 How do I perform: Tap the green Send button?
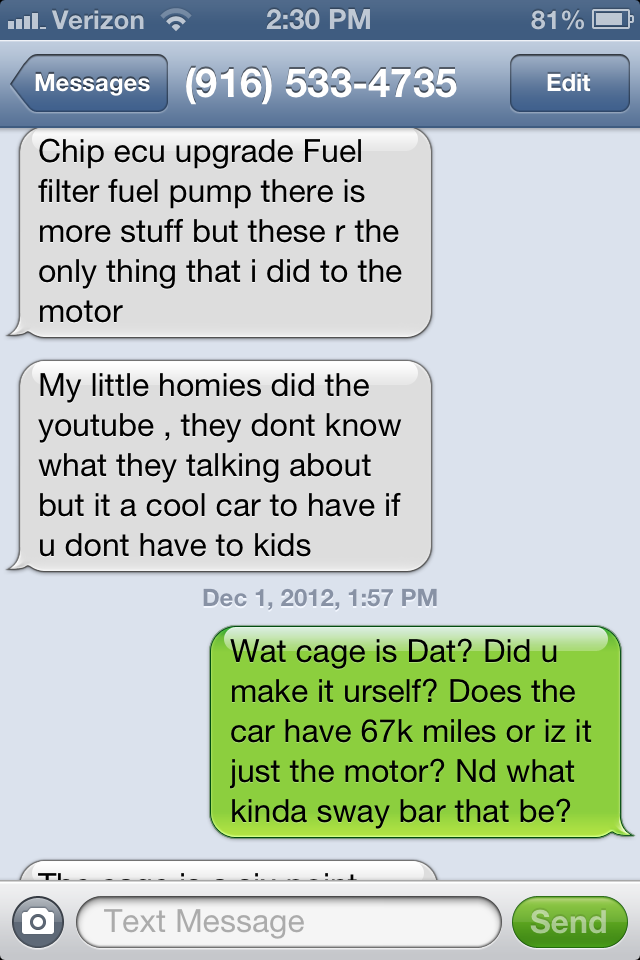(568, 921)
